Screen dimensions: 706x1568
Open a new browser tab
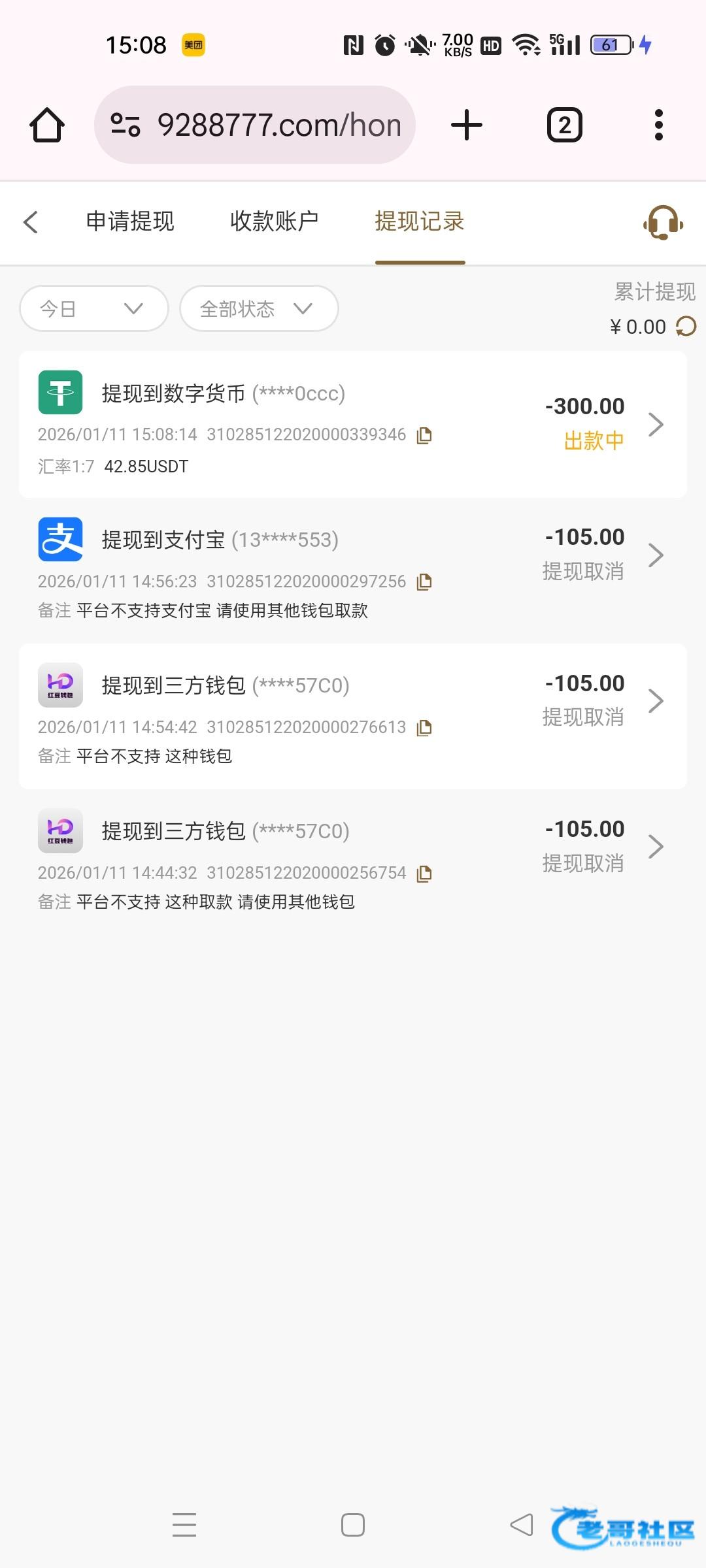point(467,125)
